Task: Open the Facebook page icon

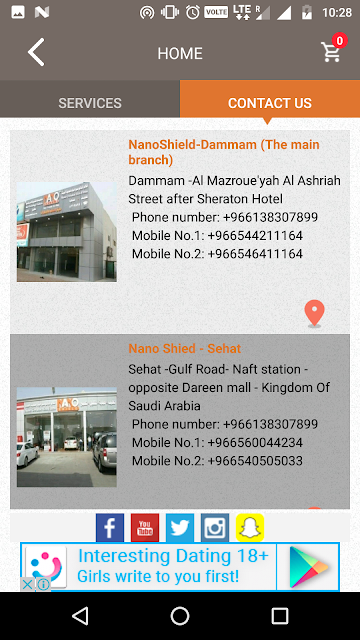Action: click(110, 528)
